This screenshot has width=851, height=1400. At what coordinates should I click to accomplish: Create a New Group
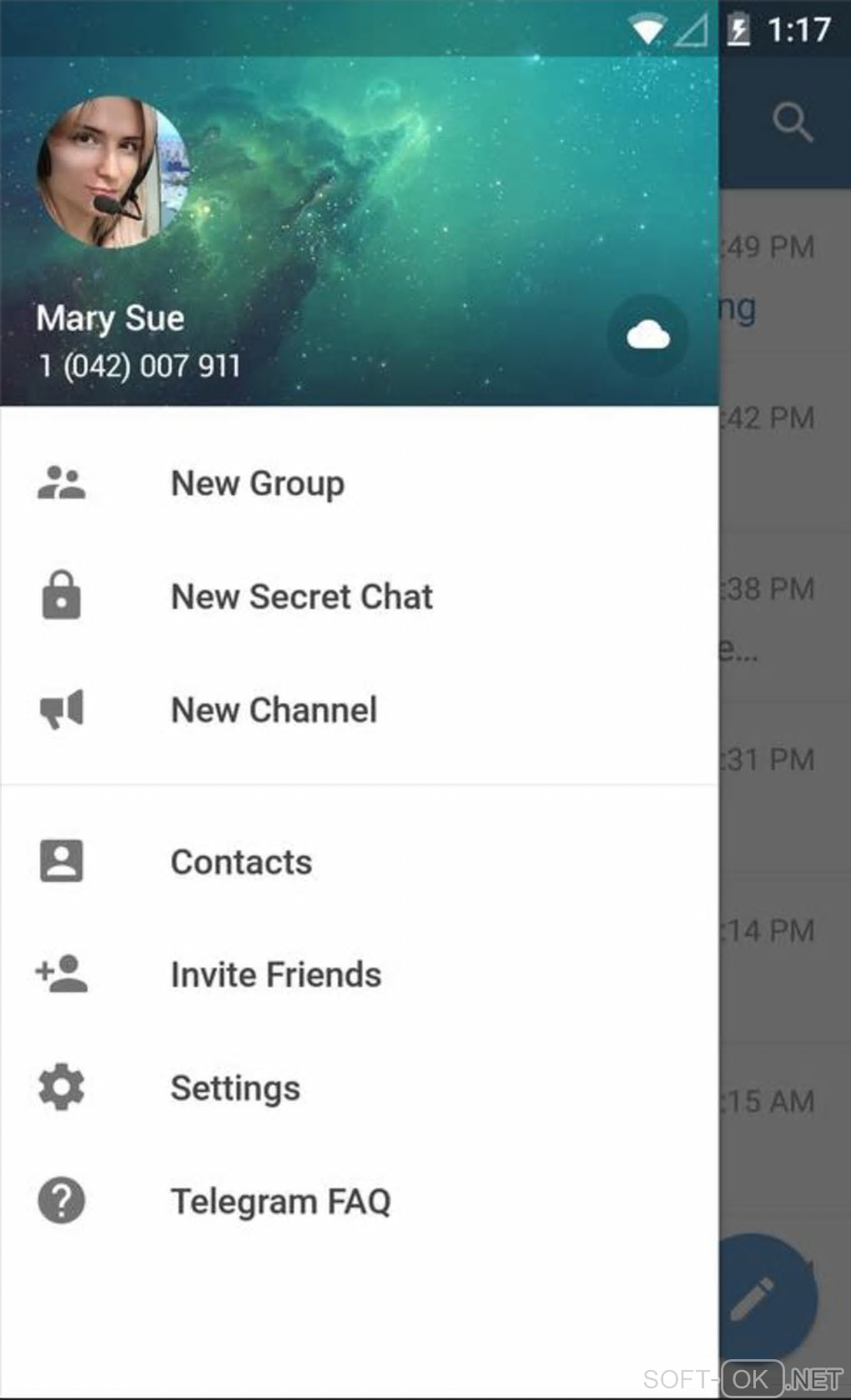[257, 484]
